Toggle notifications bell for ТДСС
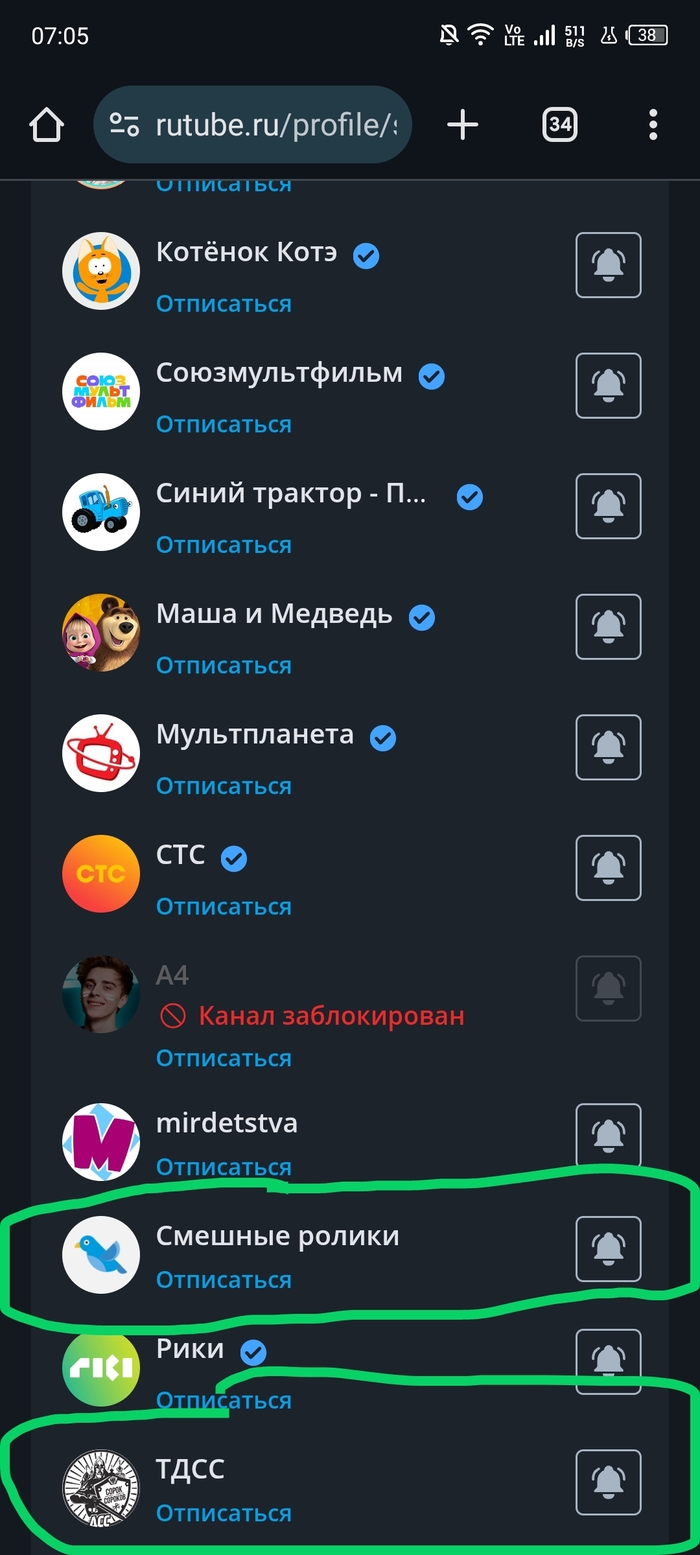The width and height of the screenshot is (700, 1555). pyautogui.click(x=608, y=1482)
